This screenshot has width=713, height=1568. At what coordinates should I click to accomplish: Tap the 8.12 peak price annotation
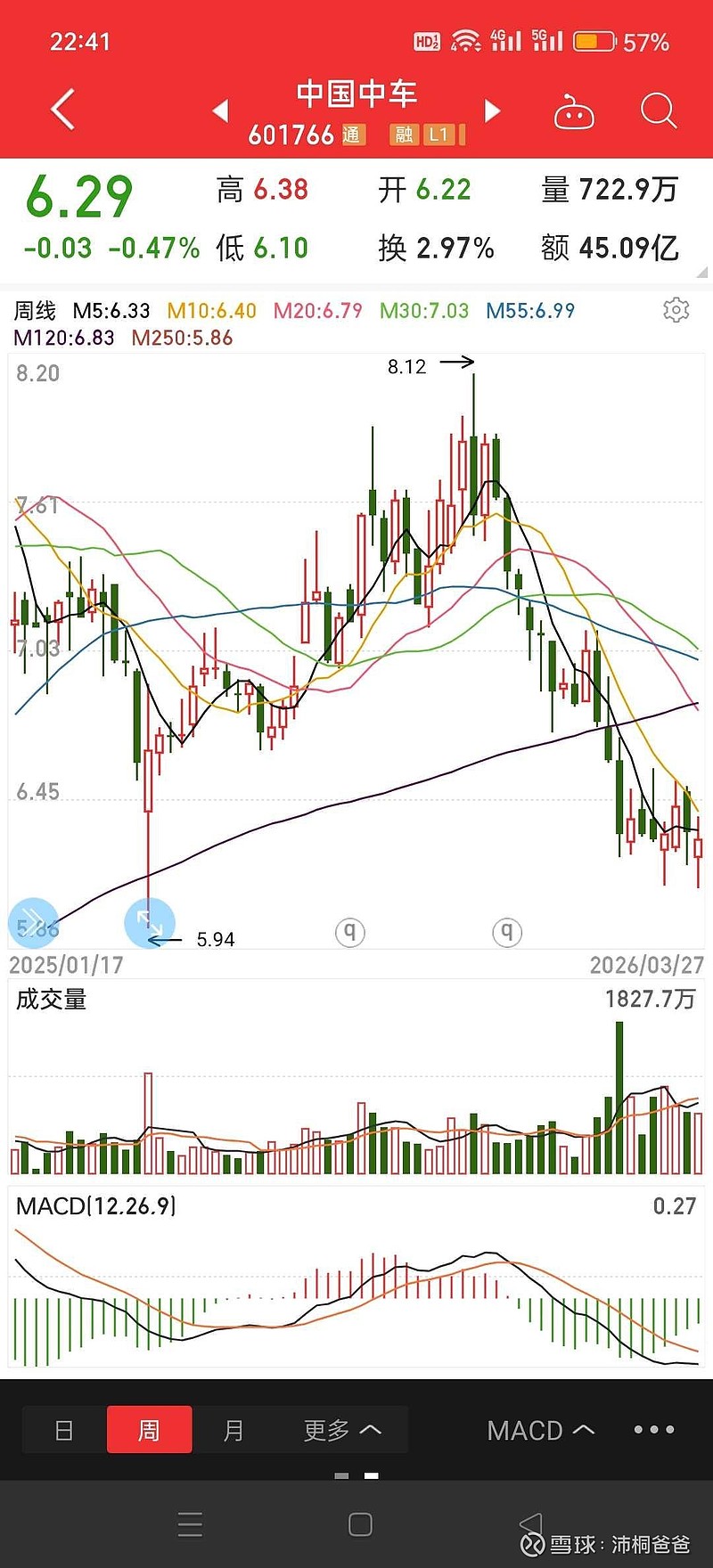click(x=408, y=365)
